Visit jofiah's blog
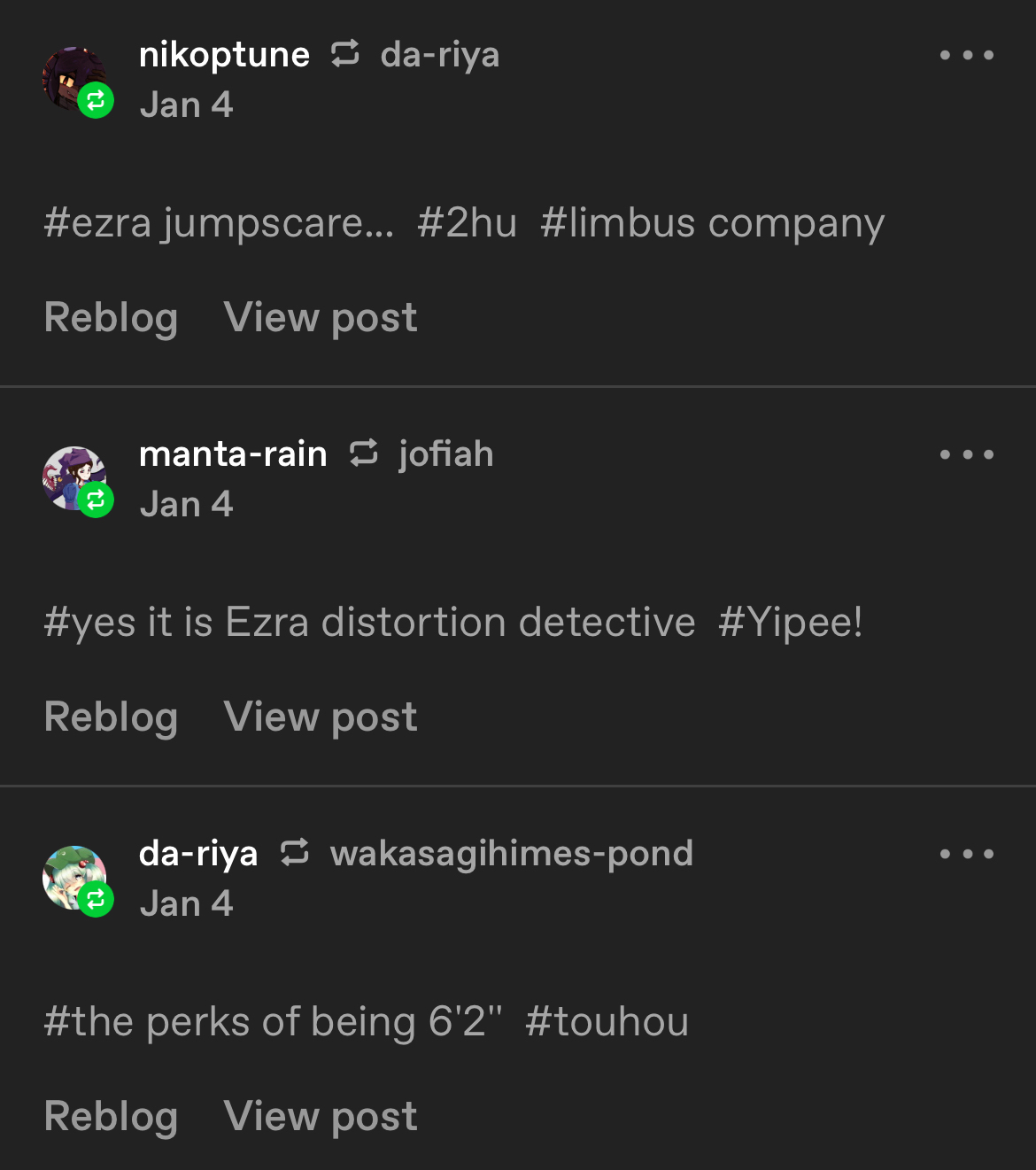The height and width of the screenshot is (1170, 1036). pyautogui.click(x=445, y=454)
